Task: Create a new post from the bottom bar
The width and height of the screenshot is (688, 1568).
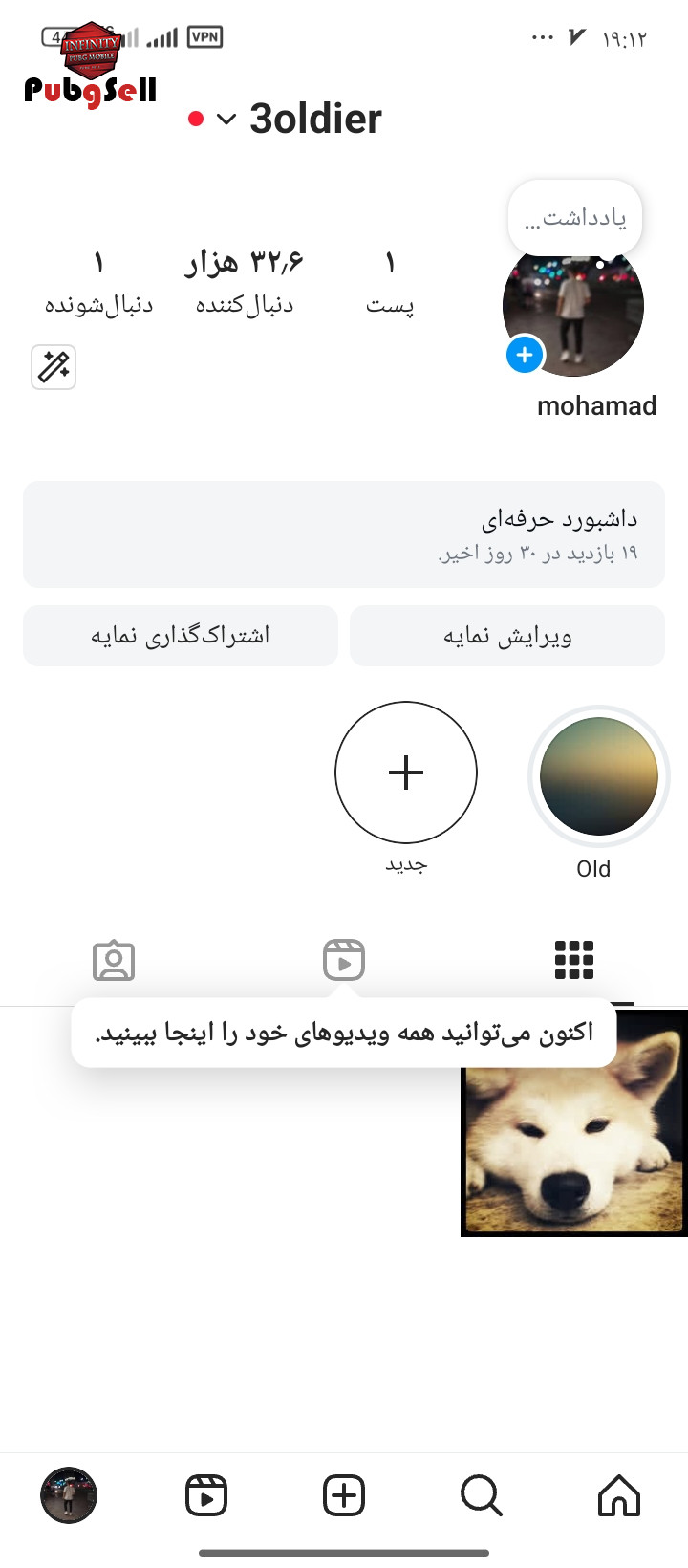Action: (344, 1495)
